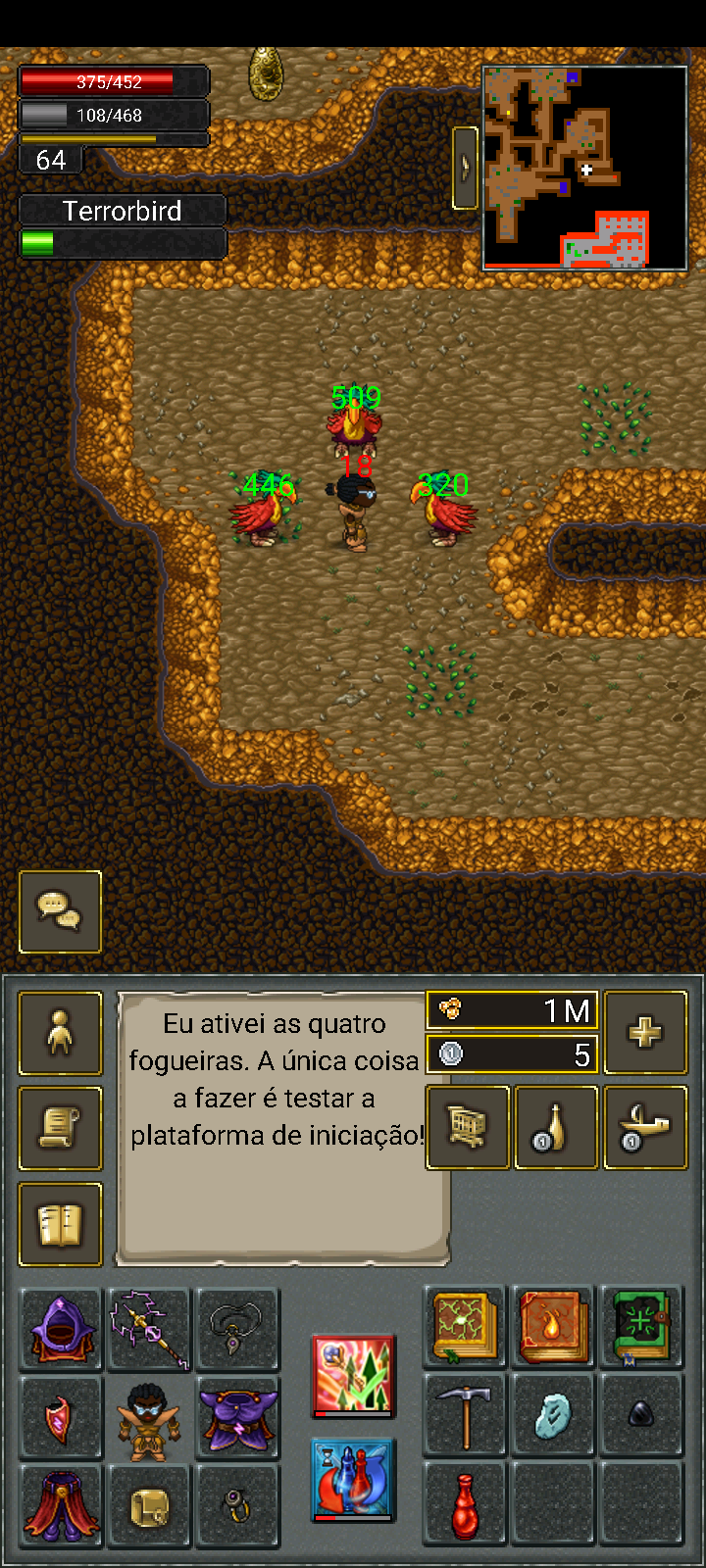Open the minimap
The width and height of the screenshot is (706, 1568).
(x=584, y=168)
